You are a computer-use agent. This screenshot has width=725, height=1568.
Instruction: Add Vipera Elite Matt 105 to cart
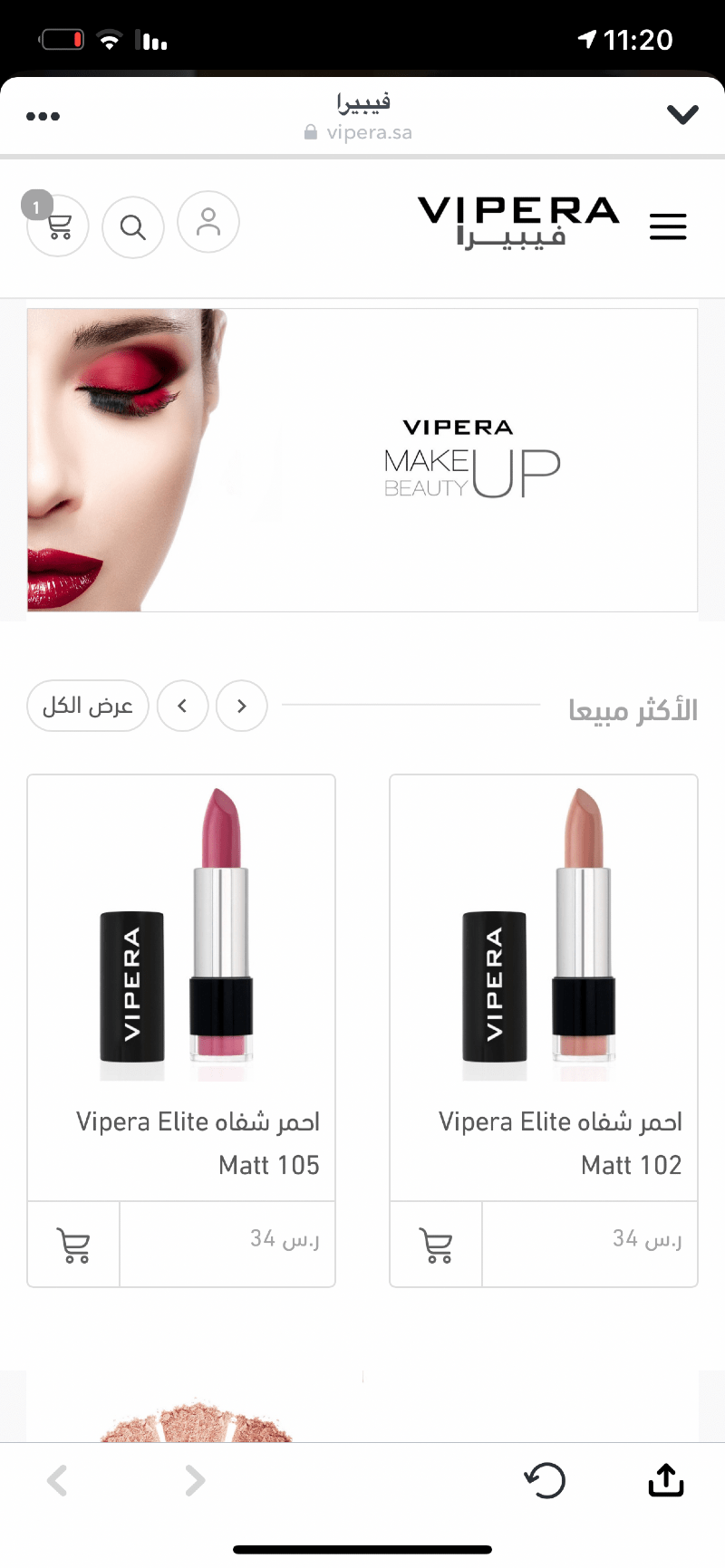tap(72, 1245)
